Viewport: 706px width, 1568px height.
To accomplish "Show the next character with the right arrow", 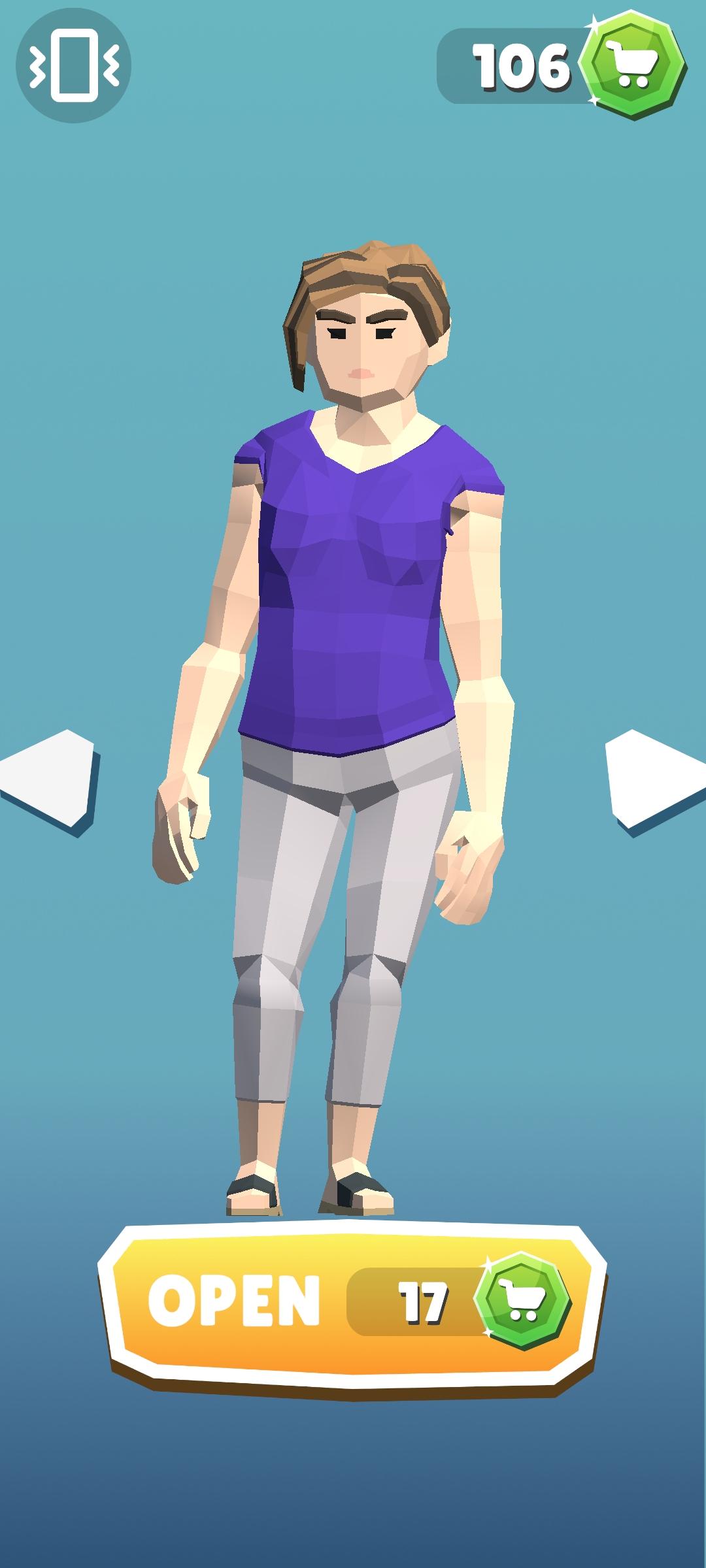I will [x=656, y=781].
